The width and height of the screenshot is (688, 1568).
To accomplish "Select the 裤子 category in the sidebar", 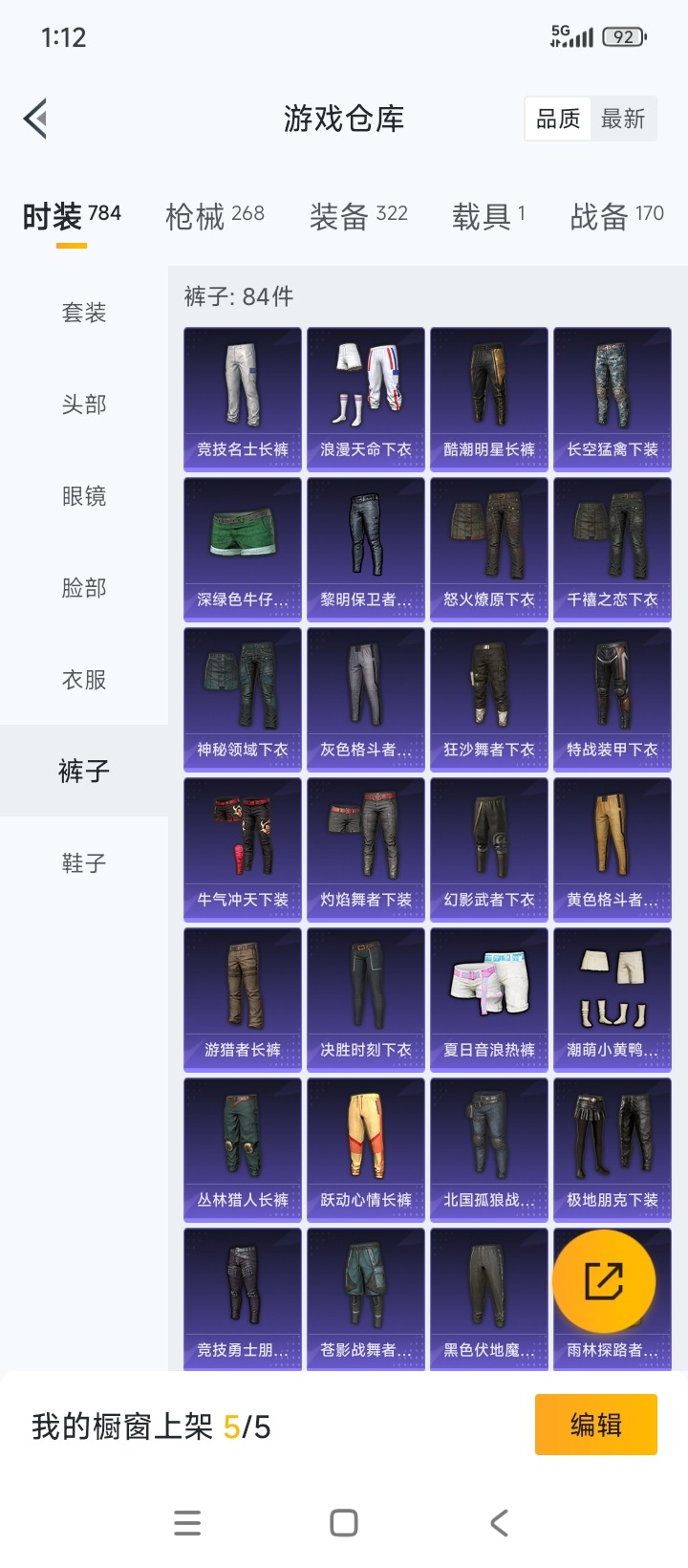I will coord(81,770).
